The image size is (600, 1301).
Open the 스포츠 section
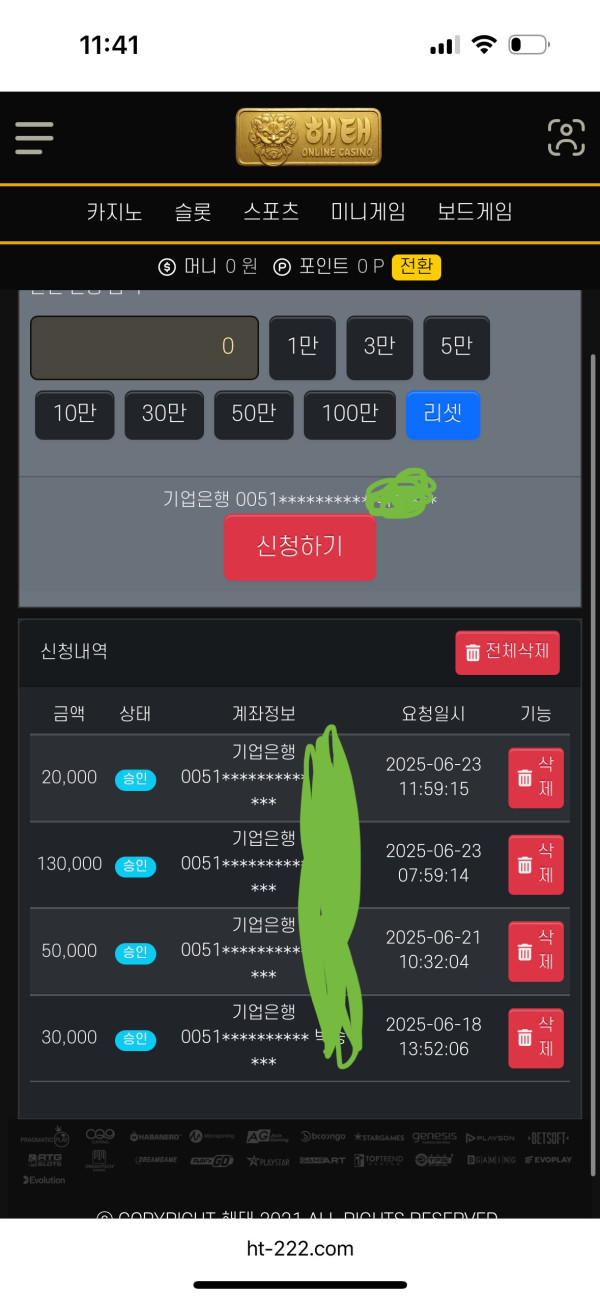(x=271, y=212)
